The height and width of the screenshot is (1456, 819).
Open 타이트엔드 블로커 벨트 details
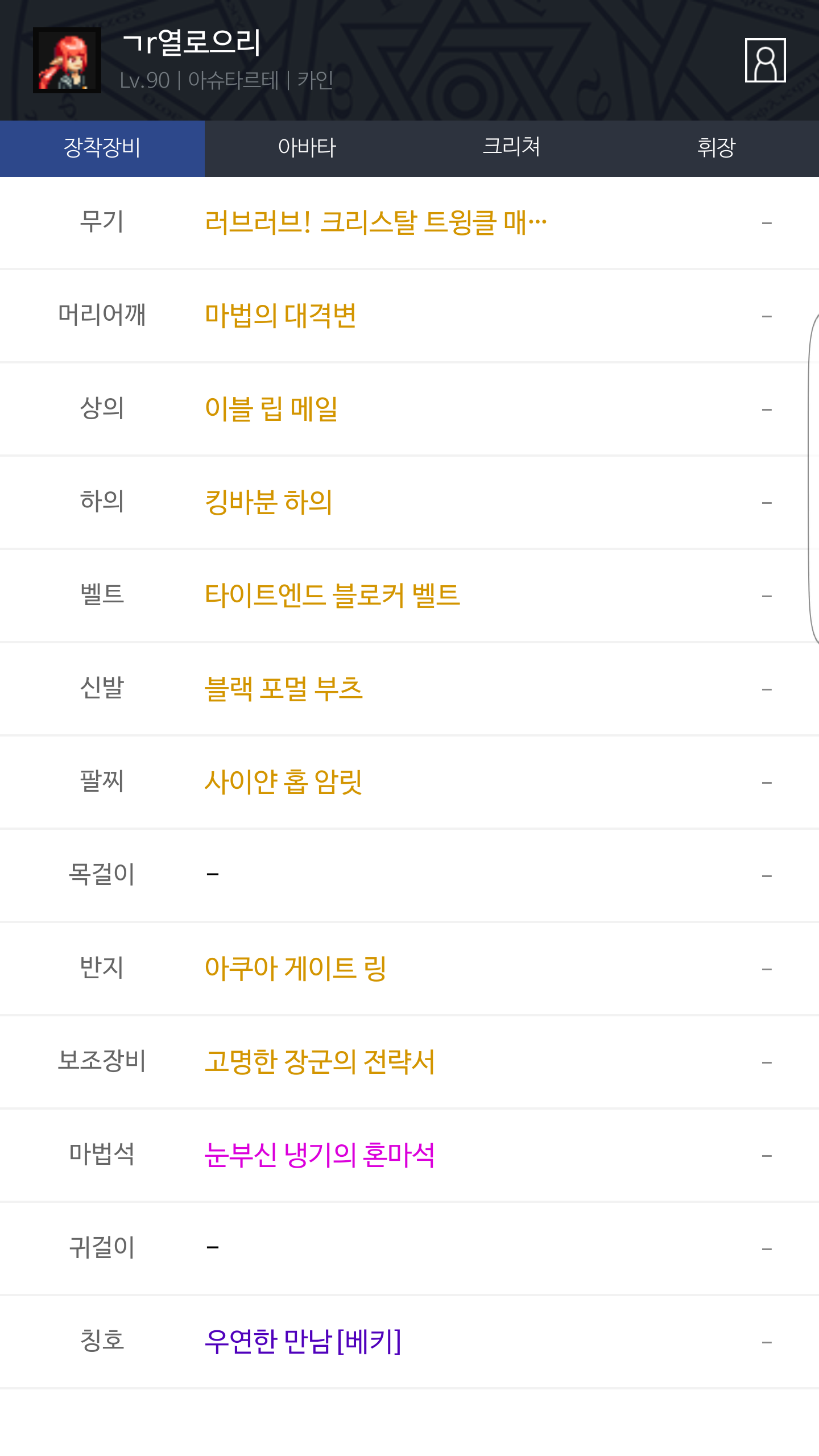332,595
